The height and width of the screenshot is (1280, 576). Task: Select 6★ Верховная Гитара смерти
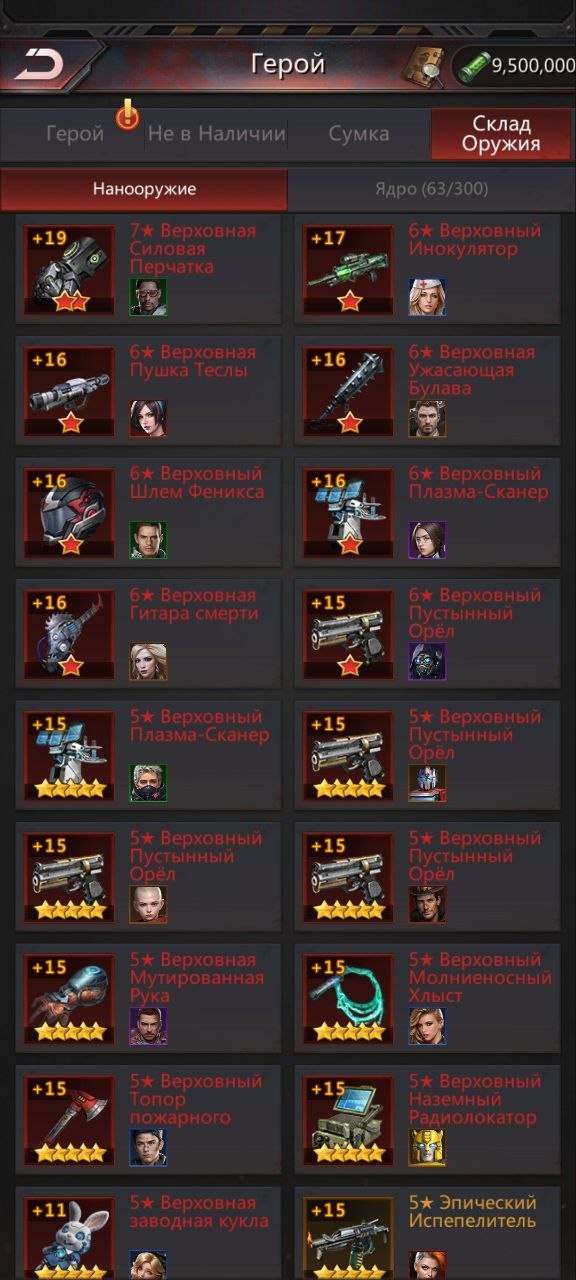click(x=148, y=634)
